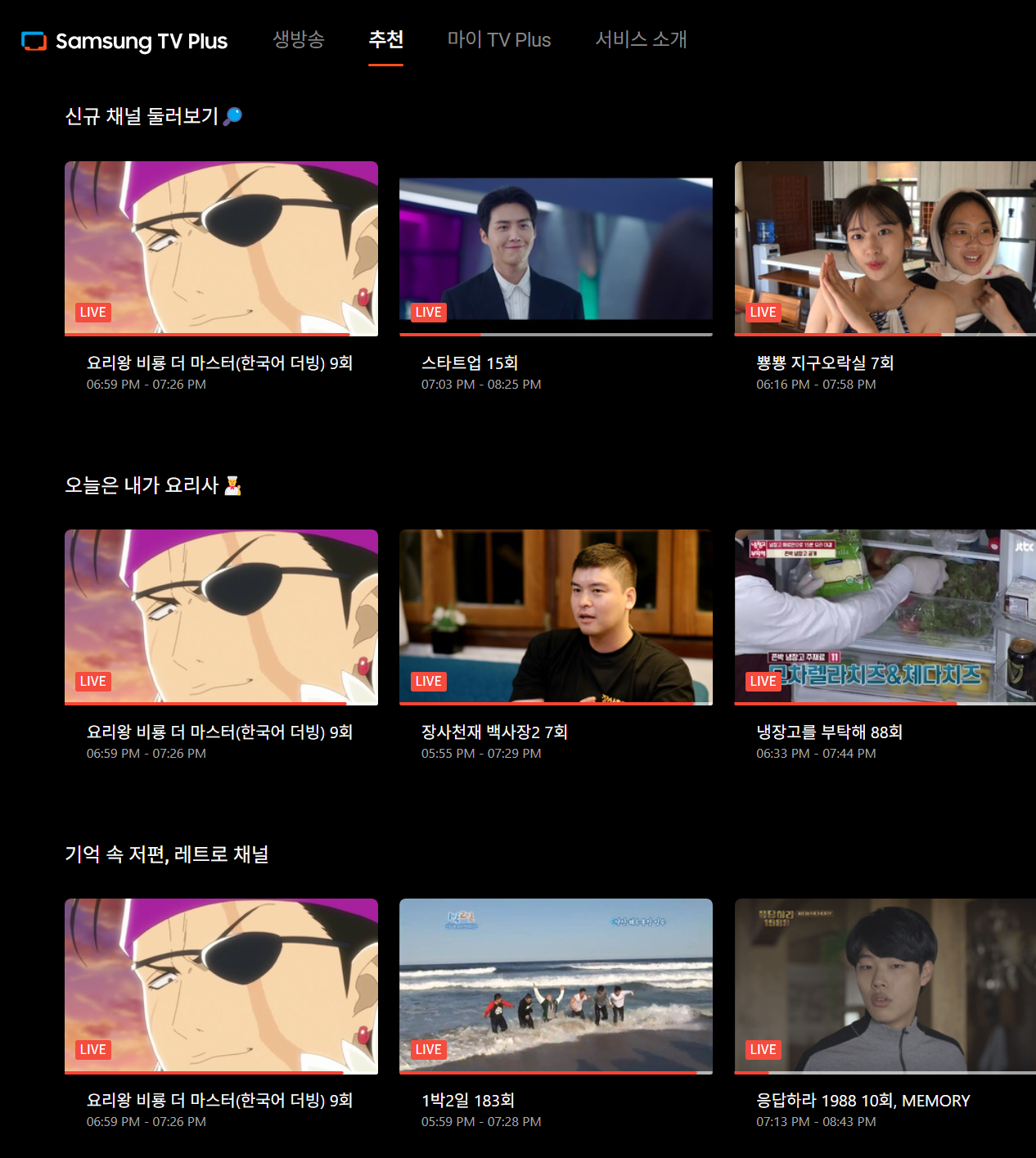The width and height of the screenshot is (1036, 1158).
Task: Open the 뿅뿅 지구오락실 7회 live channel
Action: pos(885,248)
